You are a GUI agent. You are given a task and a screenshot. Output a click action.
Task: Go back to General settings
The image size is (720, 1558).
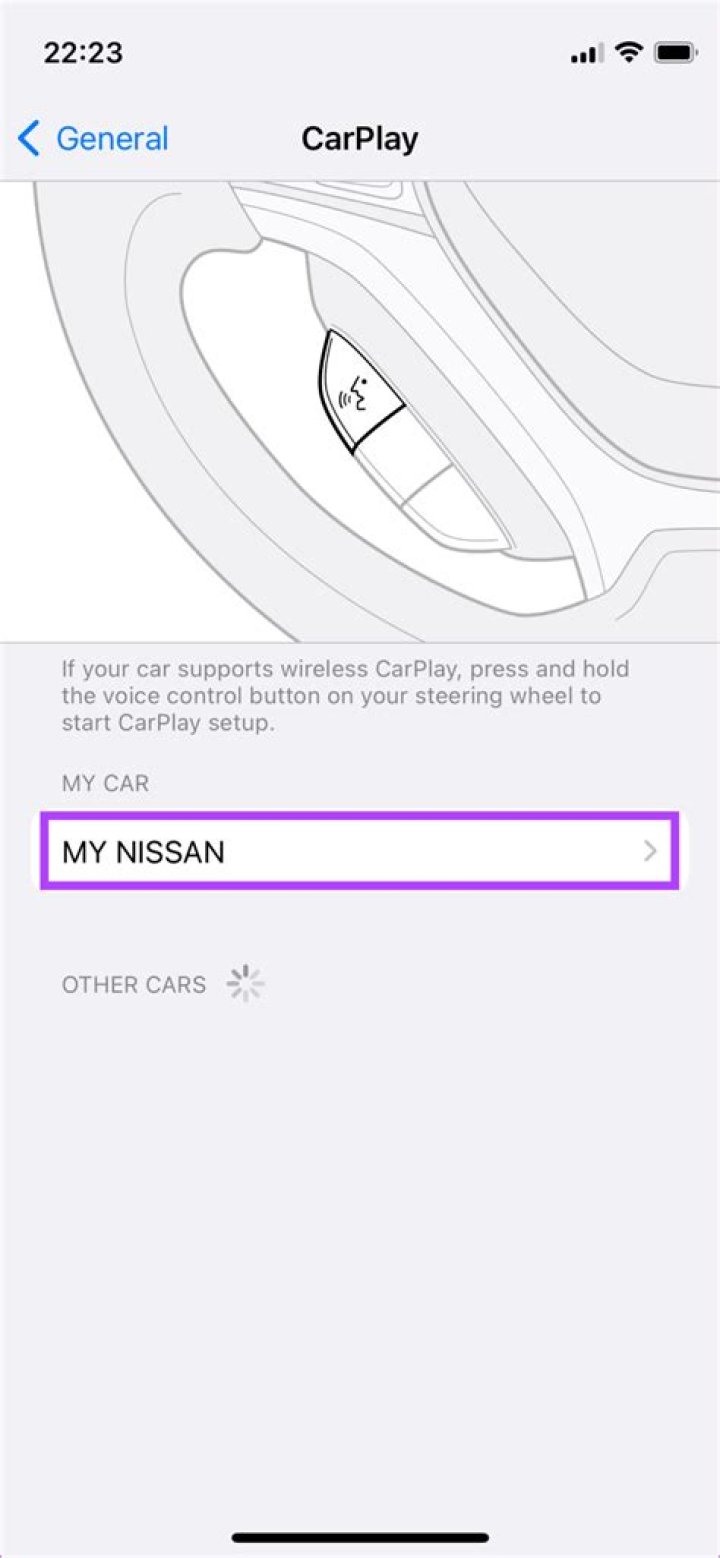coord(94,138)
